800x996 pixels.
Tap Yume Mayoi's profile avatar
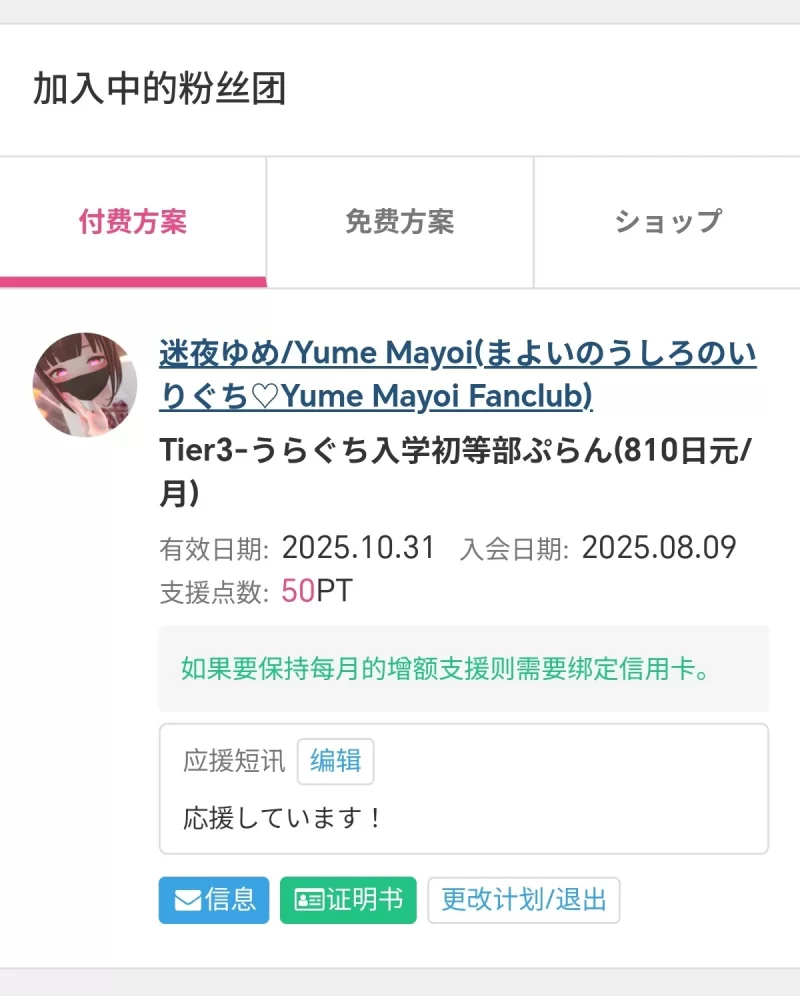pyautogui.click(x=85, y=385)
